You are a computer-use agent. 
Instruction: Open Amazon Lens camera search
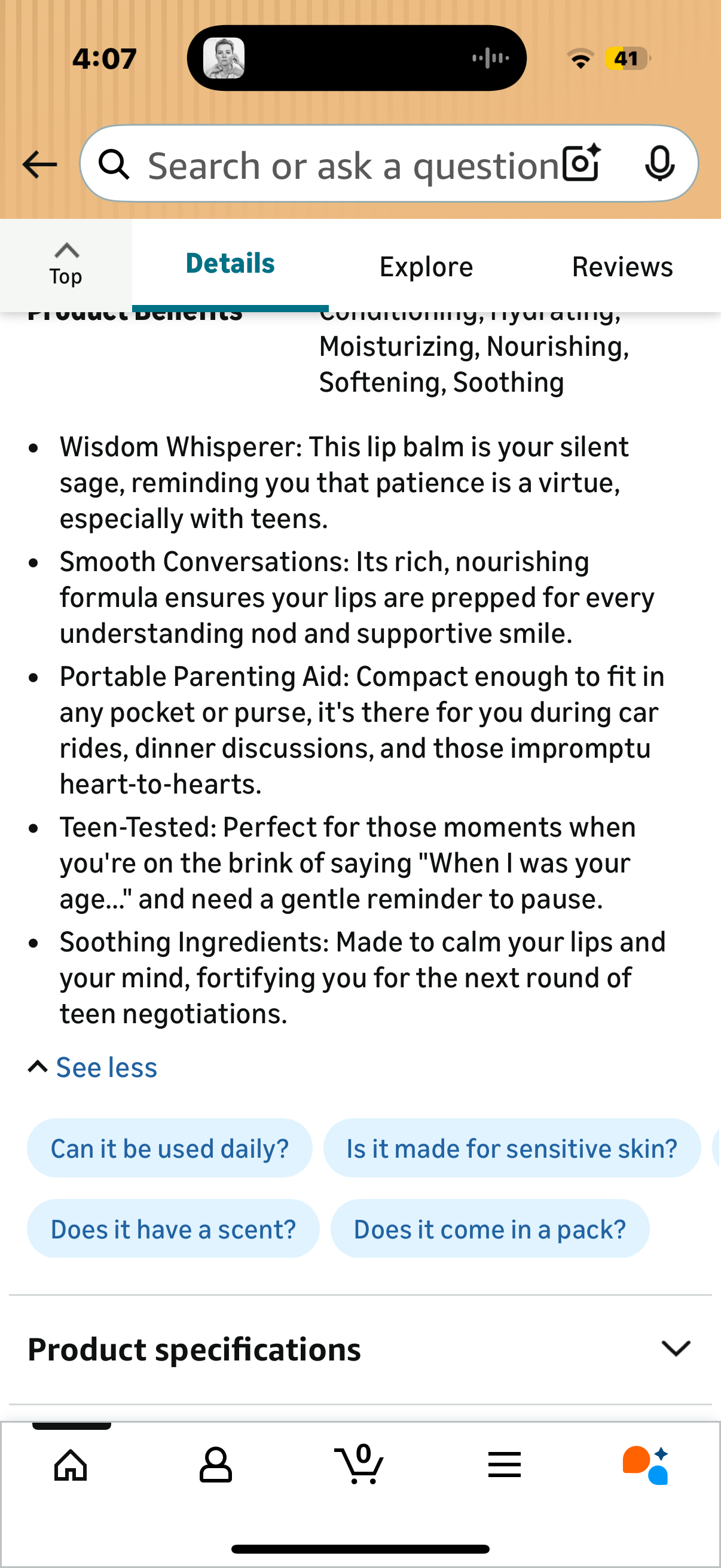coord(581,164)
